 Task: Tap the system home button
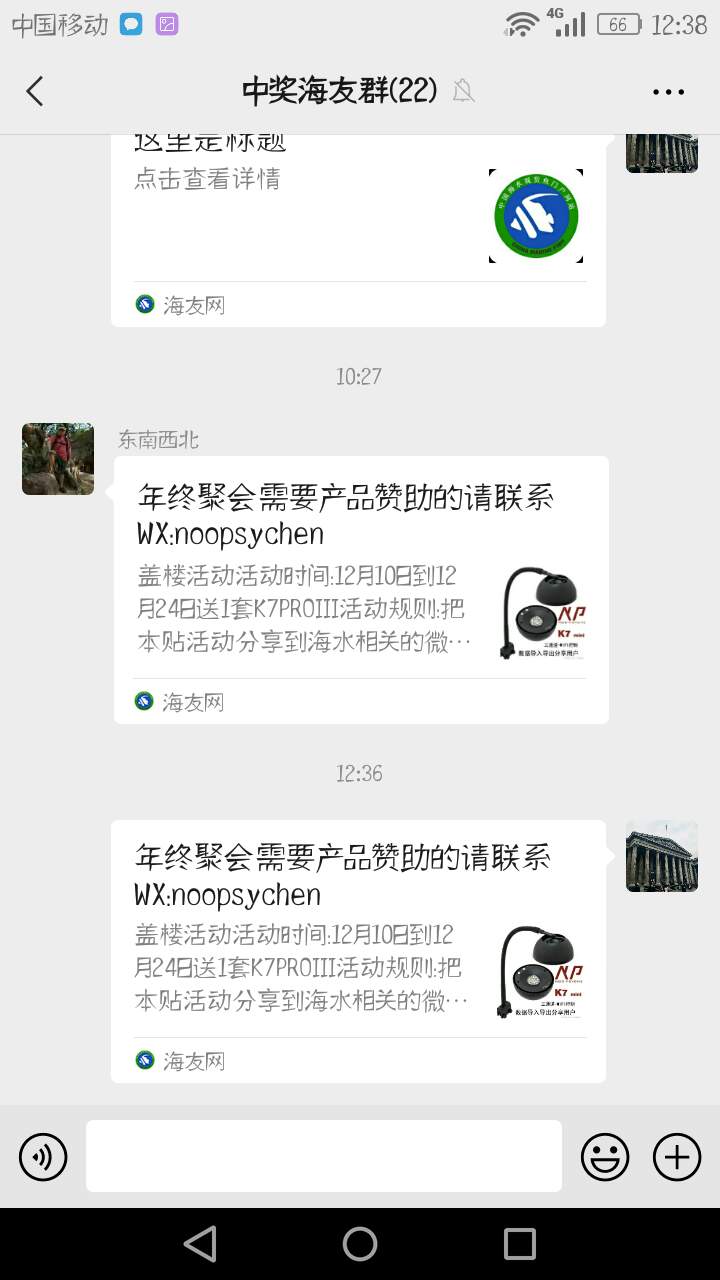click(x=360, y=1244)
